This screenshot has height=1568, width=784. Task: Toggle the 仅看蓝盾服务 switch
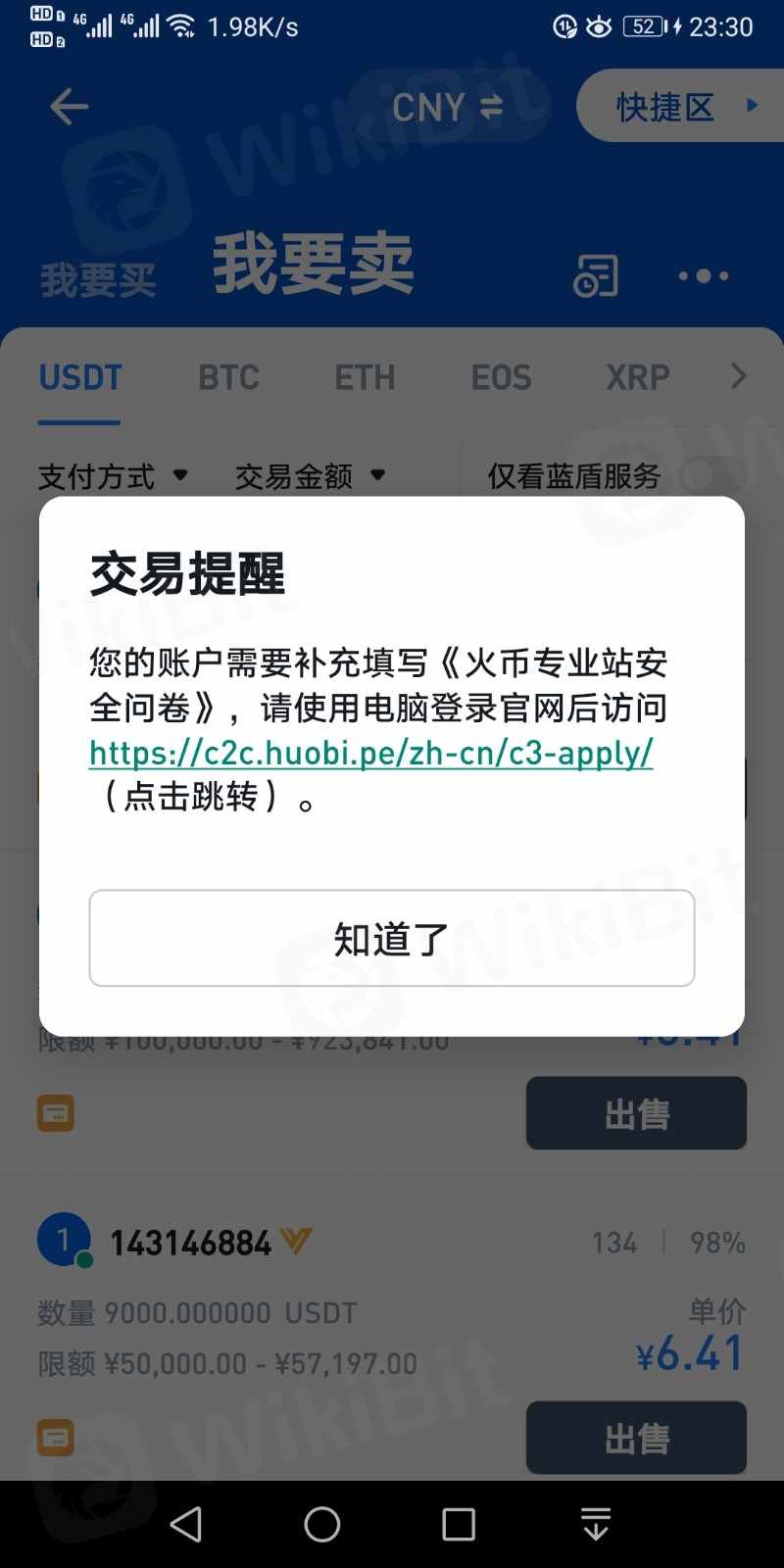tap(710, 476)
